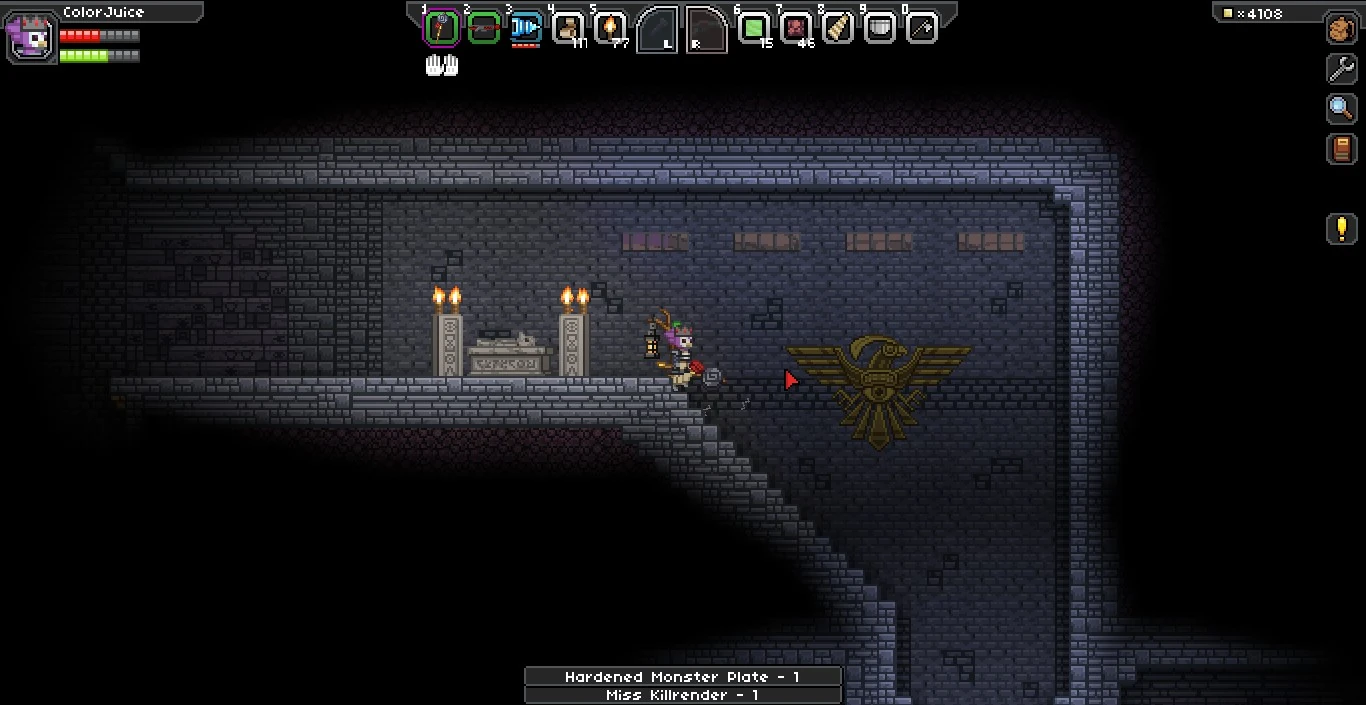Open the quest log exclamation icon
Viewport: 1366px width, 705px height.
click(1341, 228)
